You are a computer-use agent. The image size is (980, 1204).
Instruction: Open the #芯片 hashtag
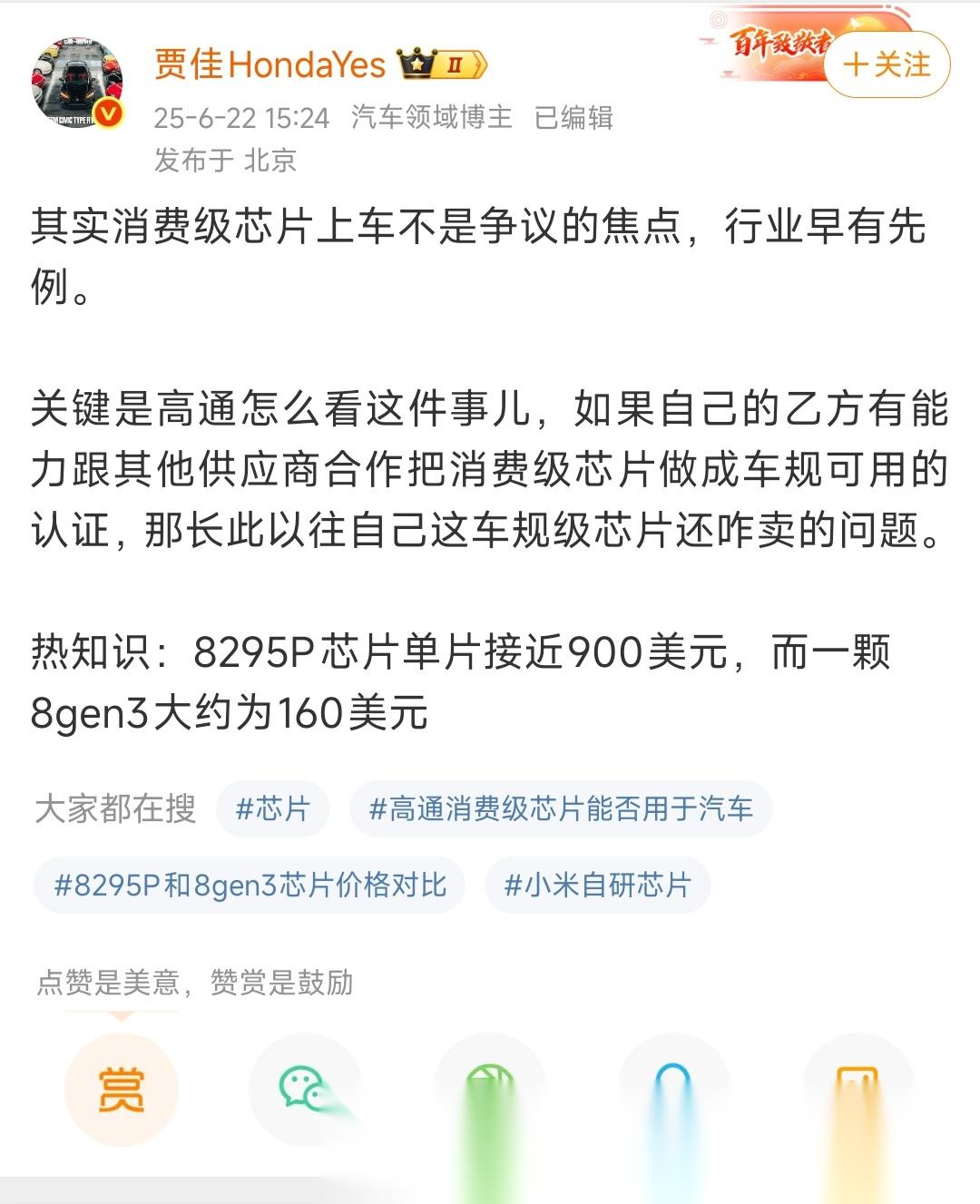pyautogui.click(x=272, y=808)
